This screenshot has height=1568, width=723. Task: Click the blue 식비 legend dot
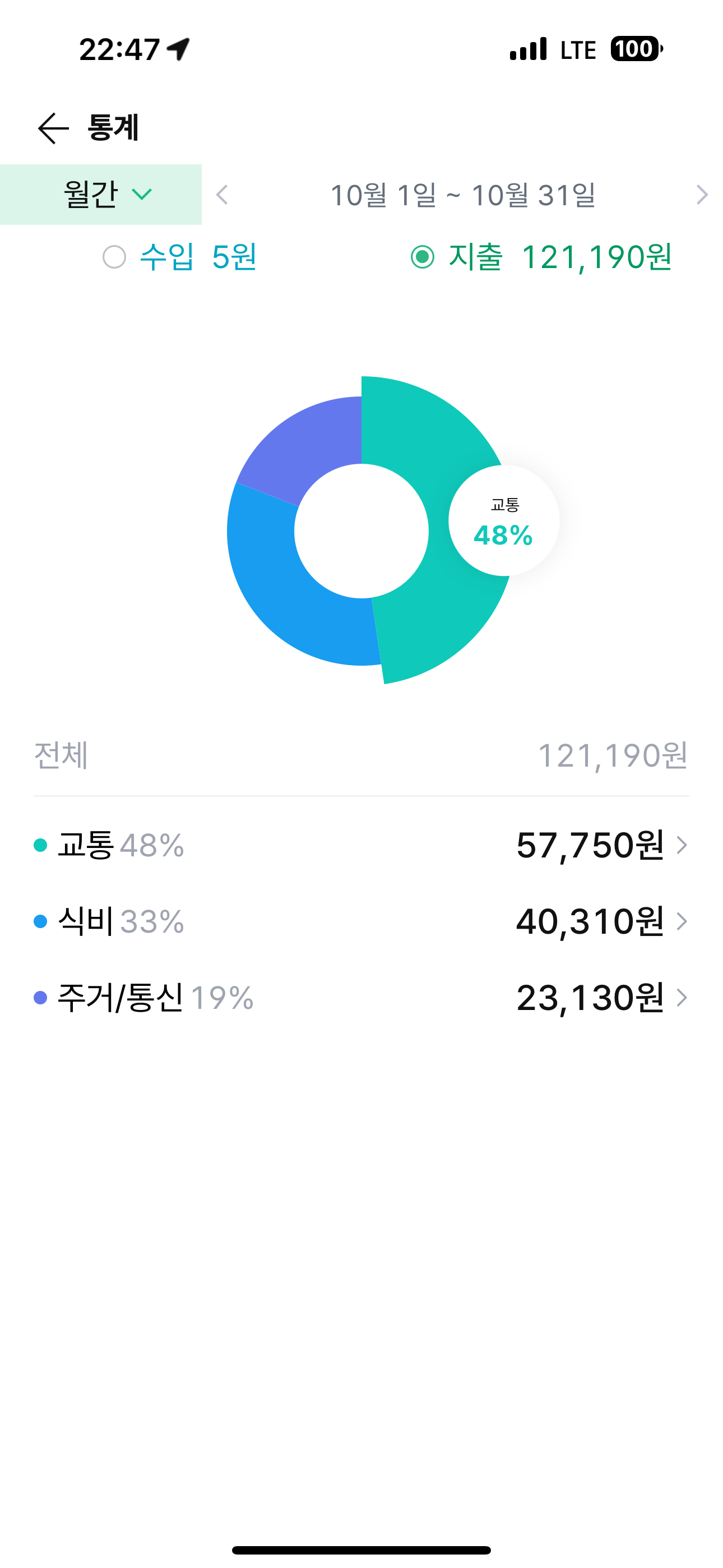[x=40, y=923]
